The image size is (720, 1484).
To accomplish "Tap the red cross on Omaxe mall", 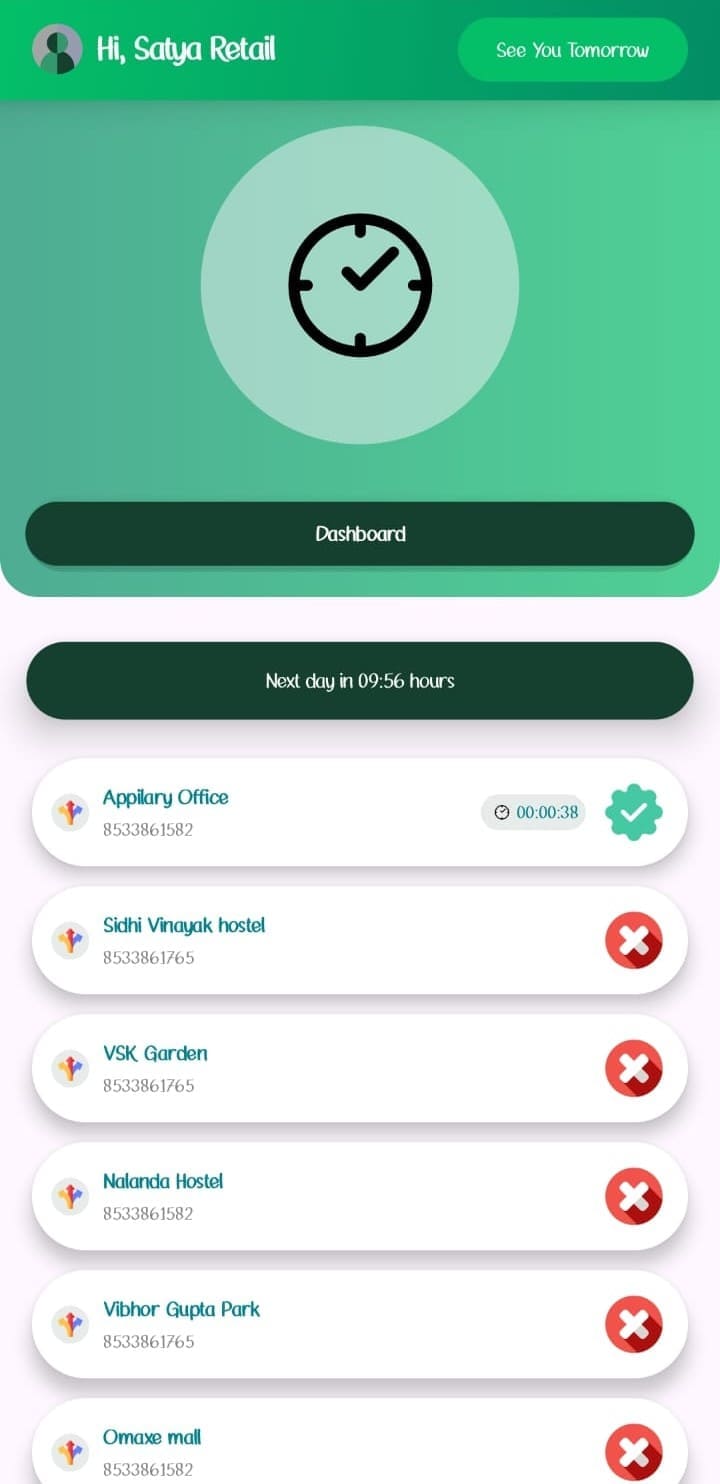I will tap(634, 1452).
